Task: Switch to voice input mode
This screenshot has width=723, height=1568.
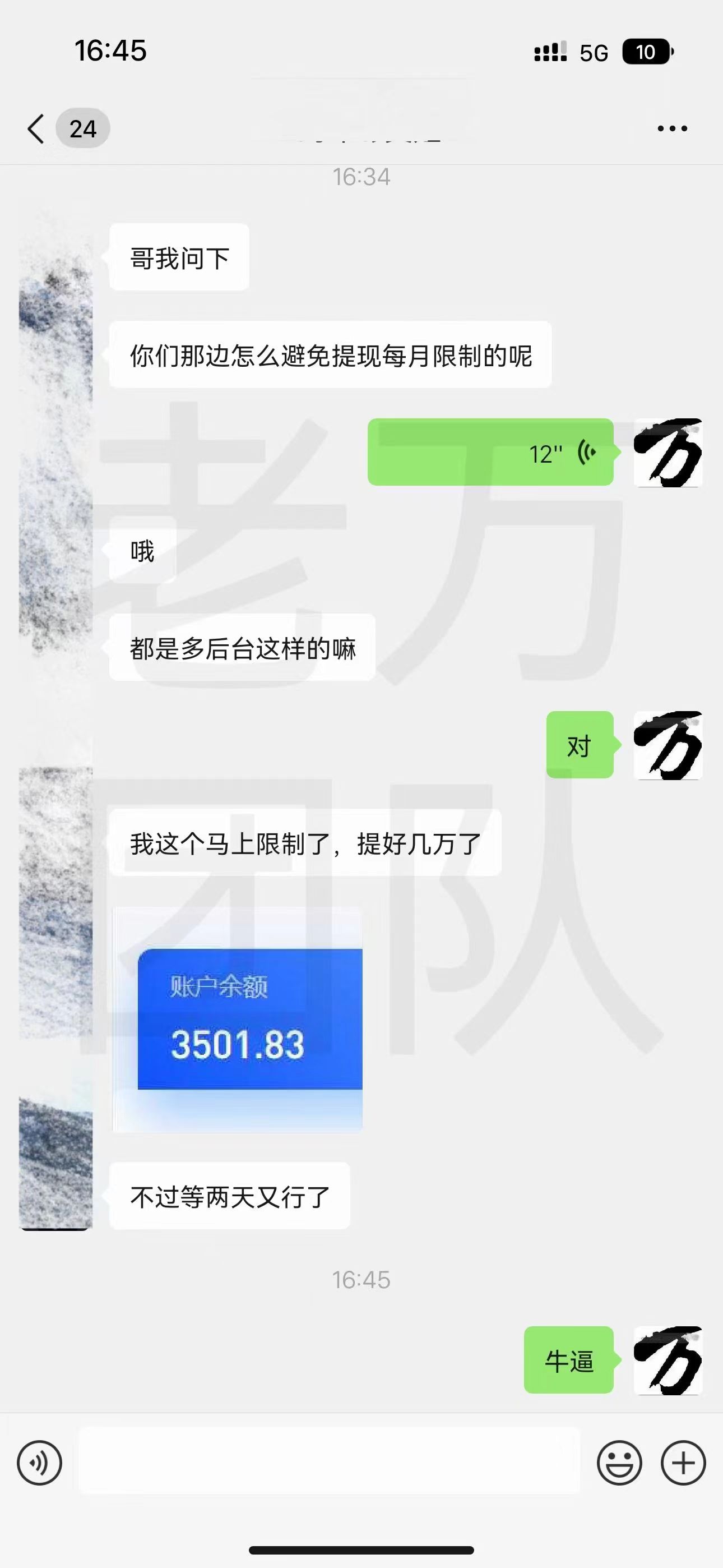Action: coord(40,1463)
